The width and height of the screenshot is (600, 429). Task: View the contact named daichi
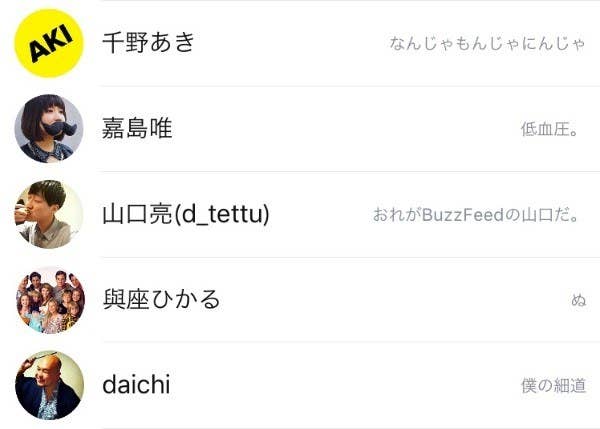coord(138,385)
